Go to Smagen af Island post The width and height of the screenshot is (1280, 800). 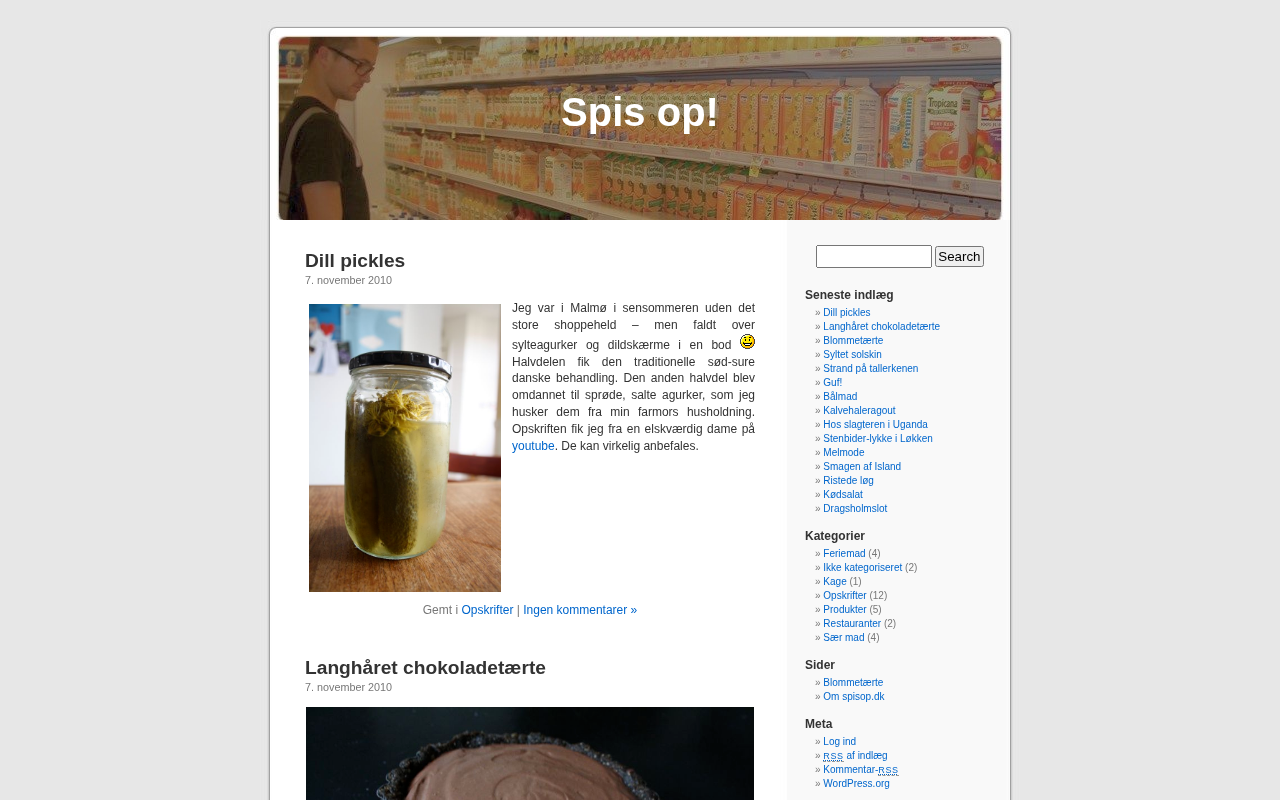(x=862, y=467)
